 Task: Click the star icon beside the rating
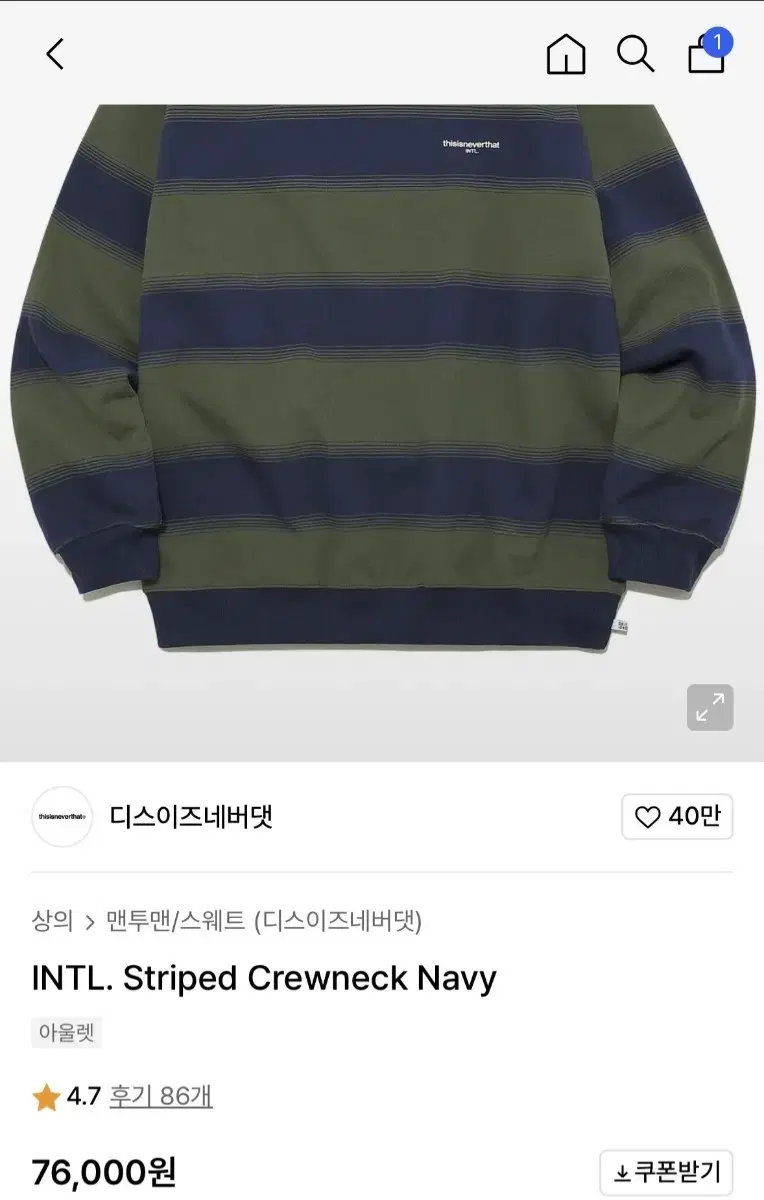[45, 1096]
